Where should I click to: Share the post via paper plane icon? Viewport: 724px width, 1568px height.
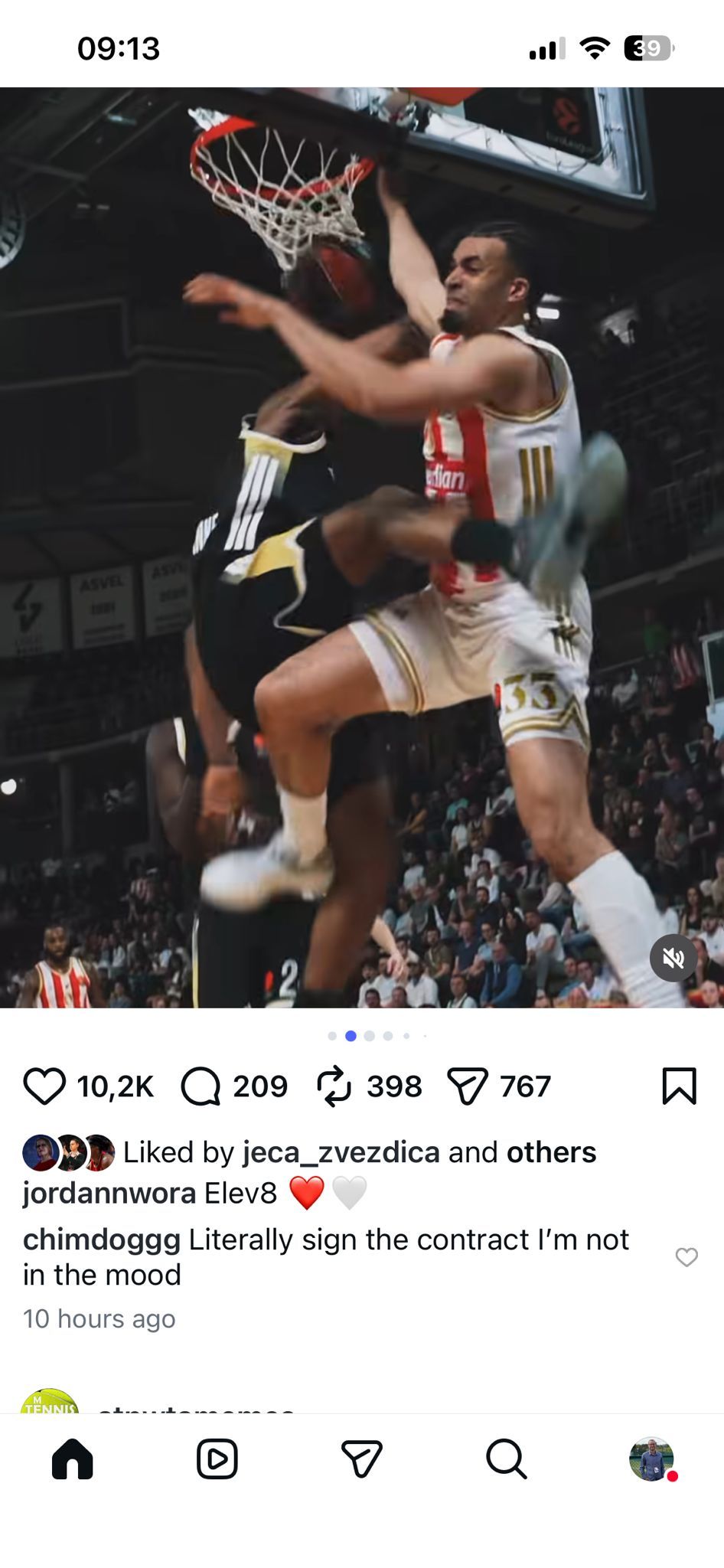(x=467, y=1086)
